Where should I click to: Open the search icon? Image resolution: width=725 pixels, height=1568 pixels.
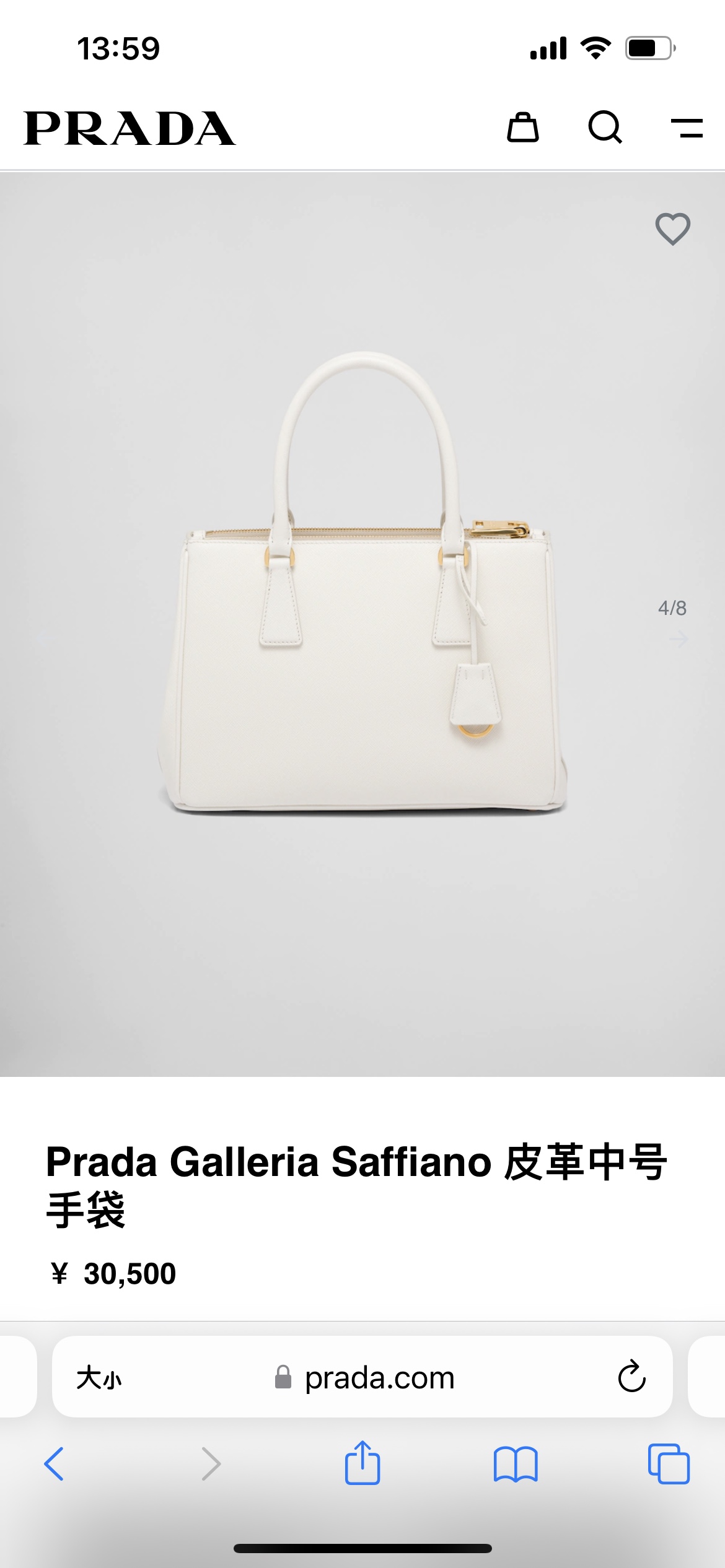point(605,128)
